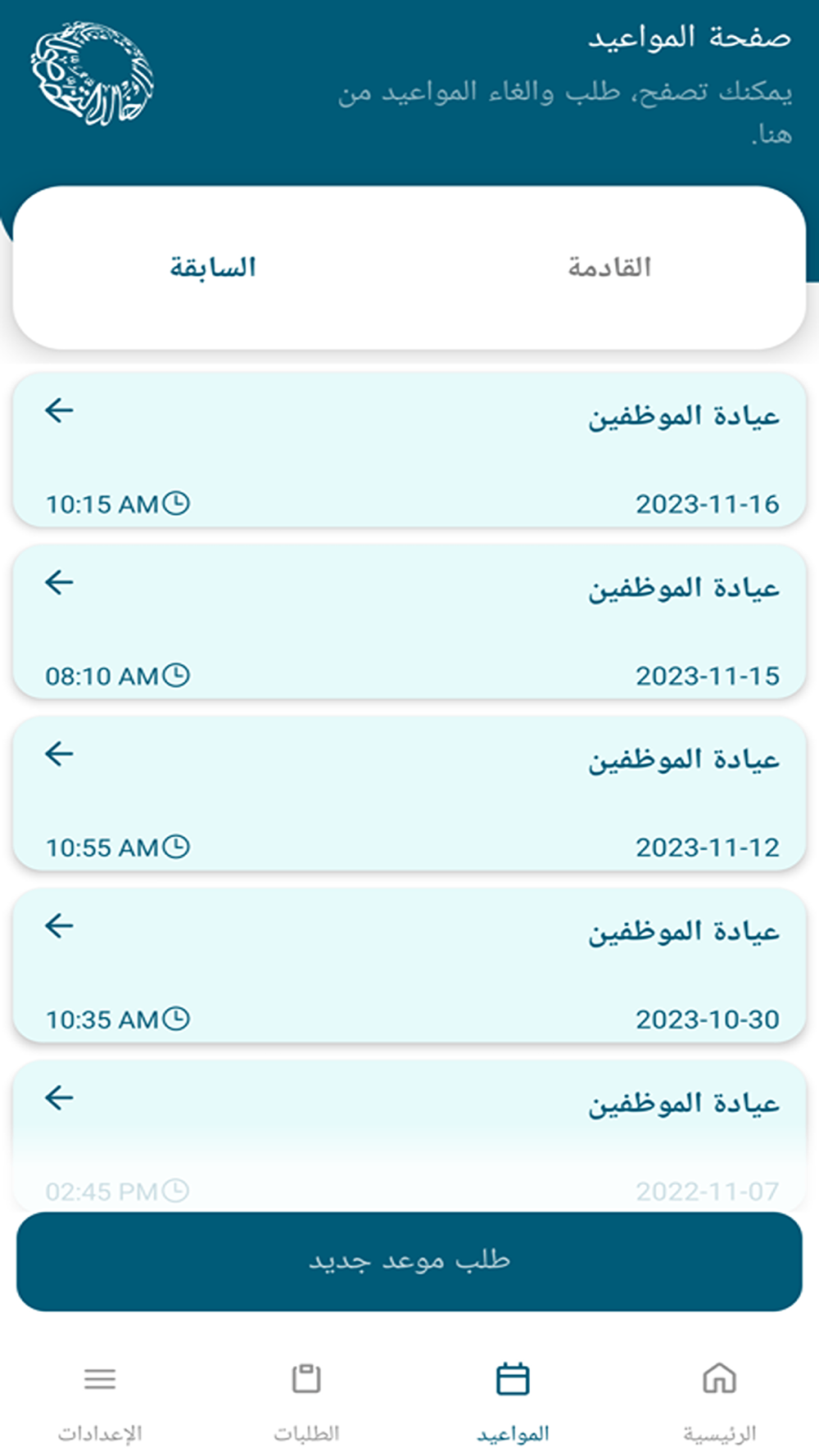The image size is (819, 1456).
Task: Select the المواعيد tab in bottom bar
Action: (513, 1400)
